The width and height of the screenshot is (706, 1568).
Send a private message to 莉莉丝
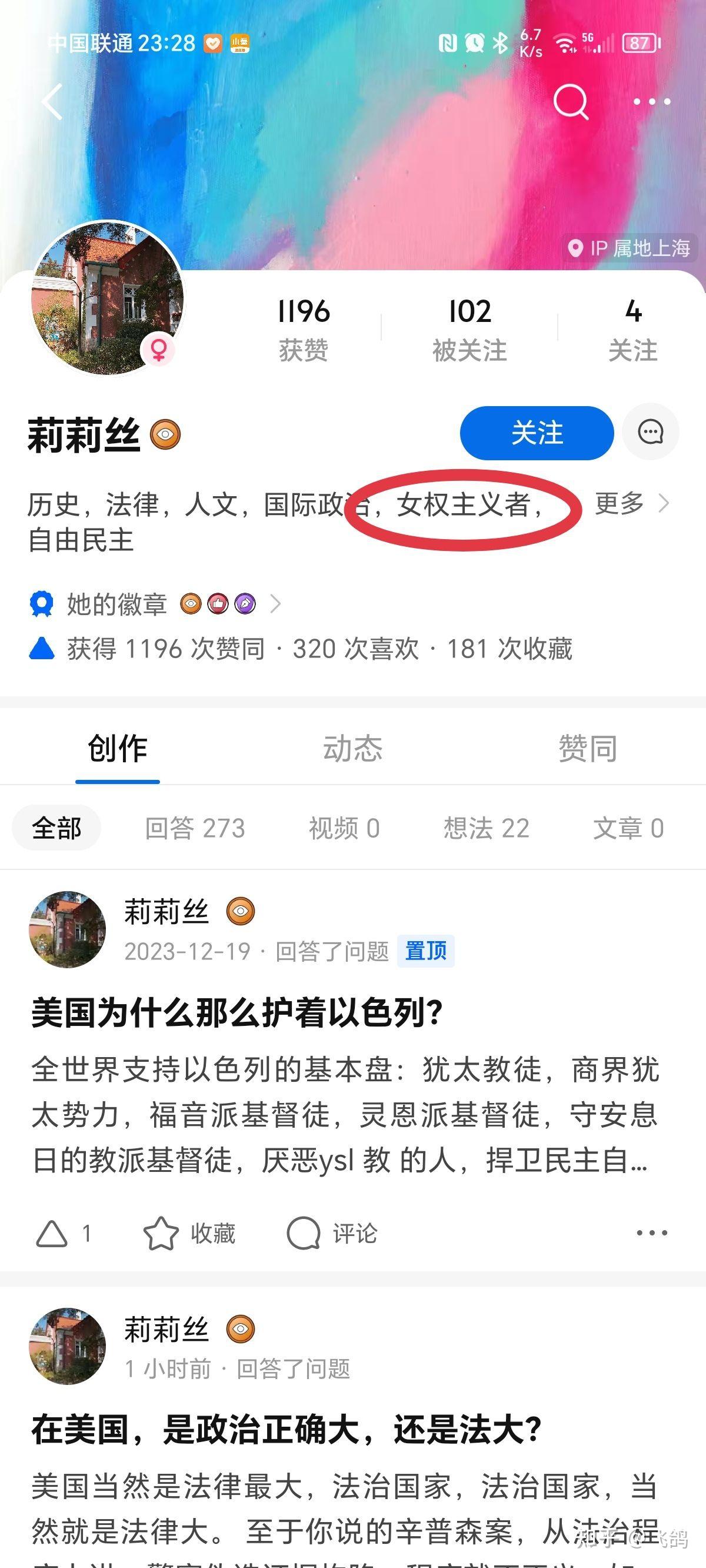pos(650,432)
